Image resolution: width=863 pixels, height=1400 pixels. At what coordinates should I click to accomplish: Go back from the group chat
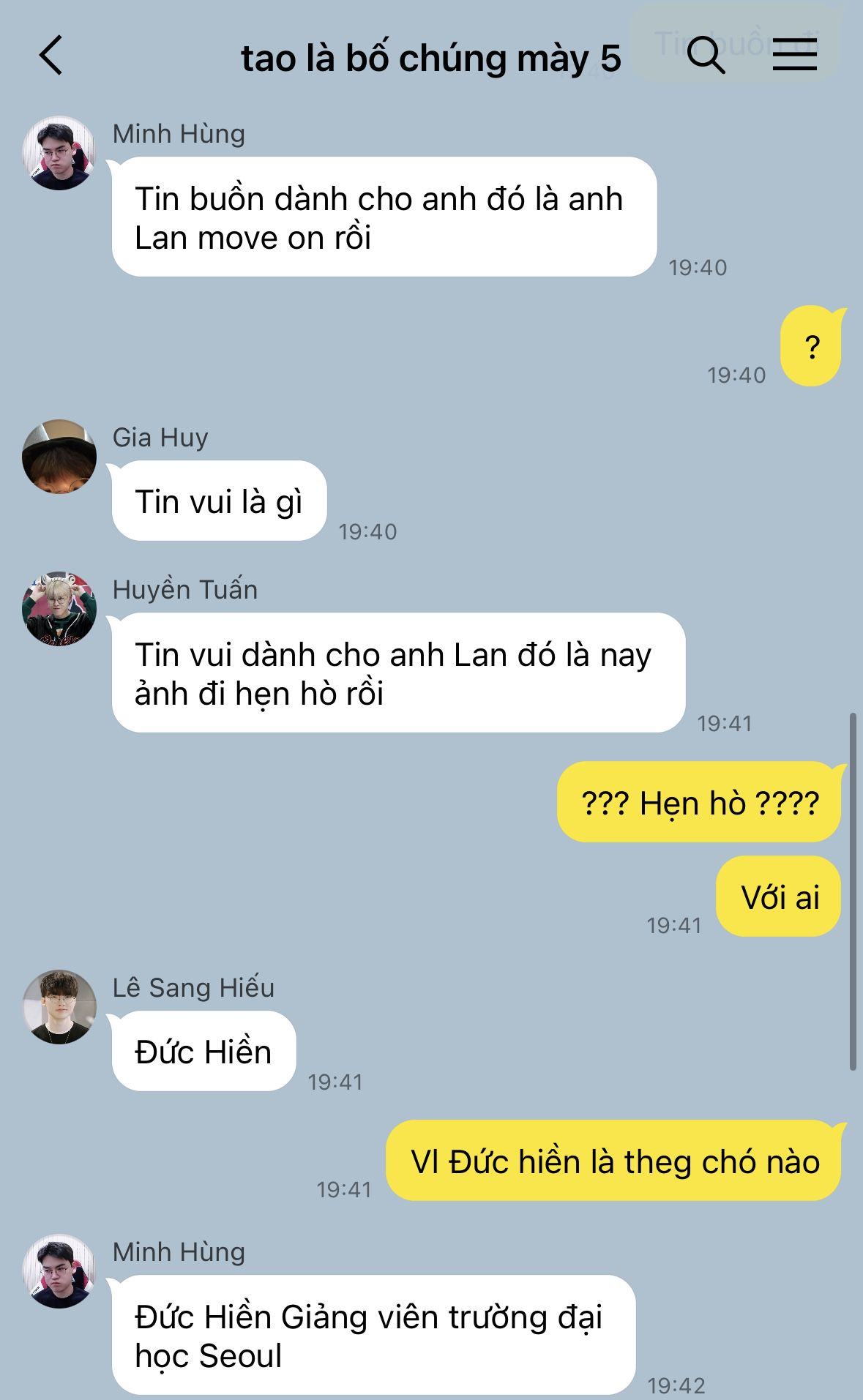click(x=51, y=56)
